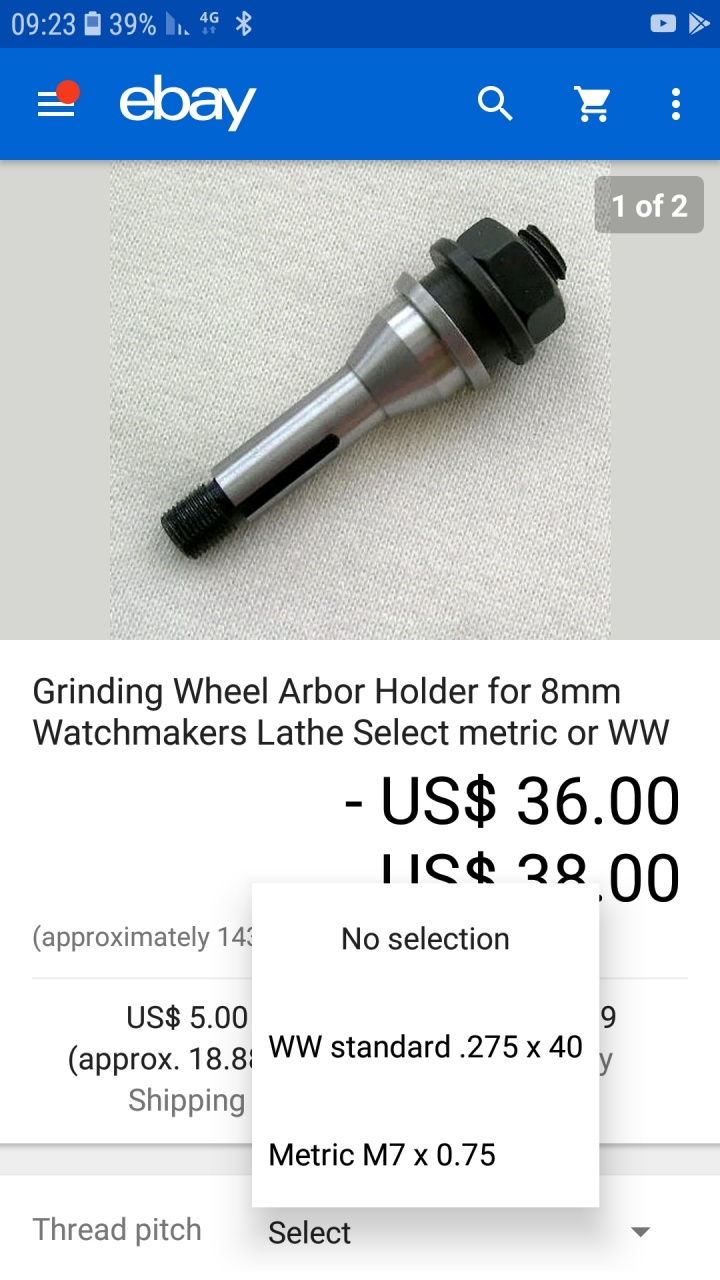Choose the No selection option
The width and height of the screenshot is (720, 1280).
pyautogui.click(x=425, y=939)
